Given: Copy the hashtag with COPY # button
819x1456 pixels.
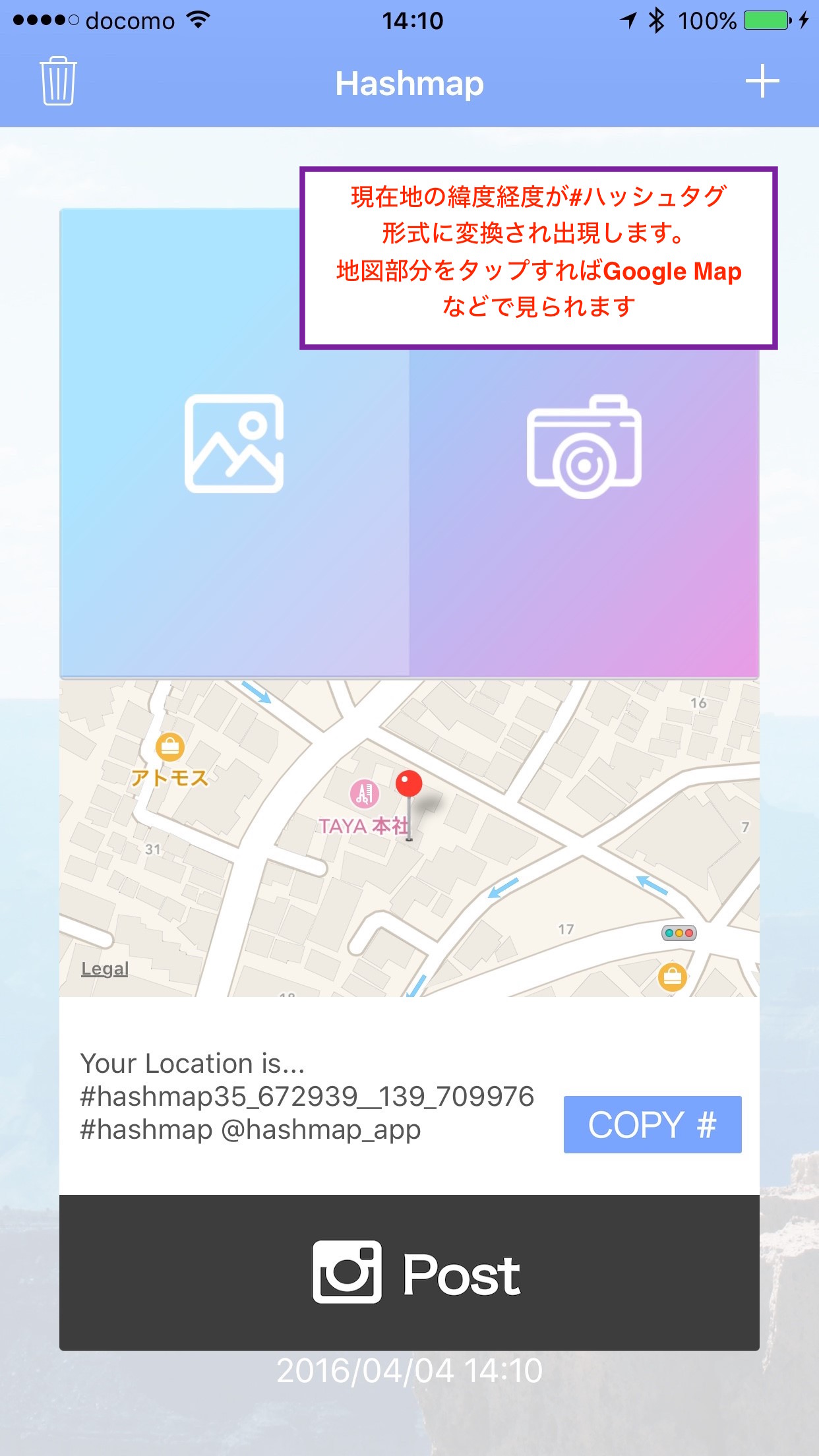Looking at the screenshot, I should [652, 1124].
